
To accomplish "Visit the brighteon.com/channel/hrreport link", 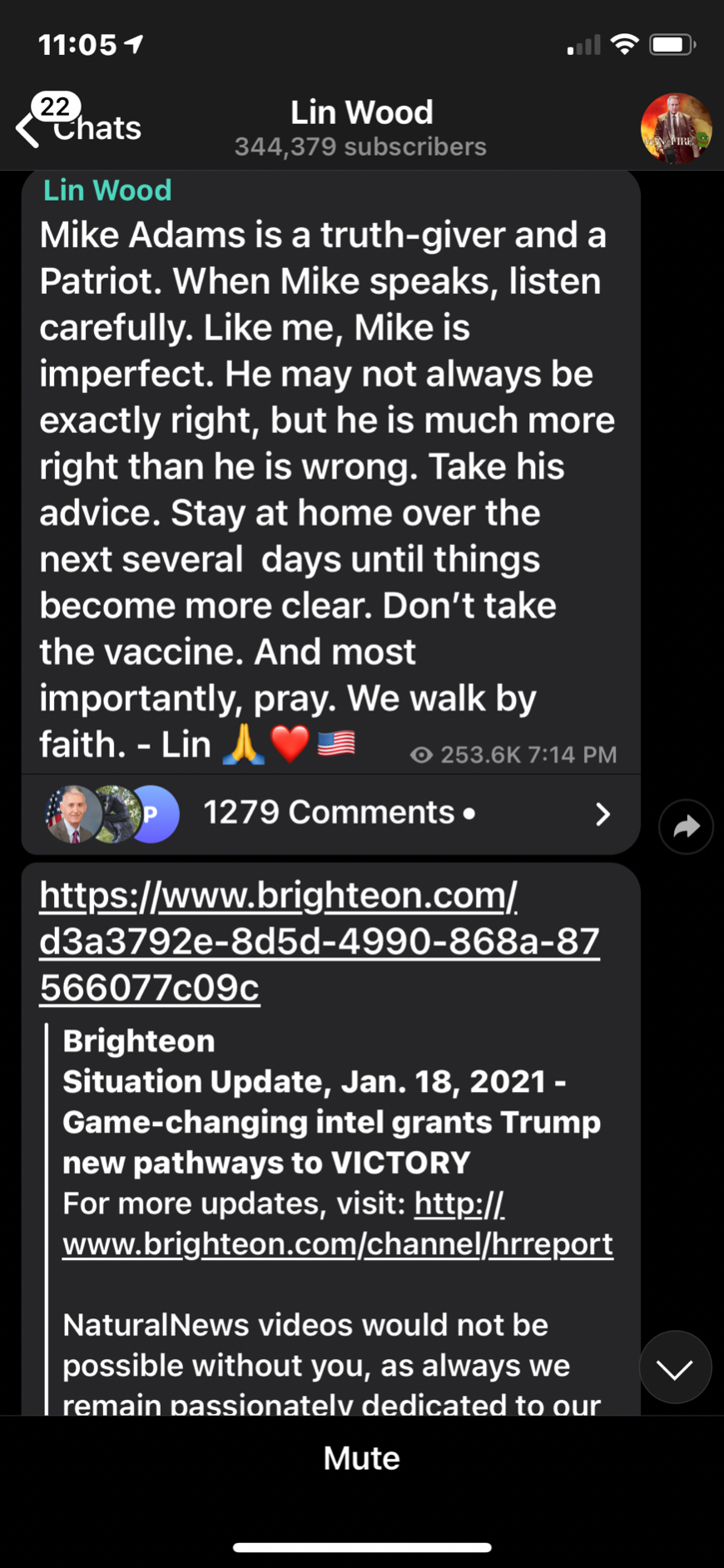I will (337, 1243).
